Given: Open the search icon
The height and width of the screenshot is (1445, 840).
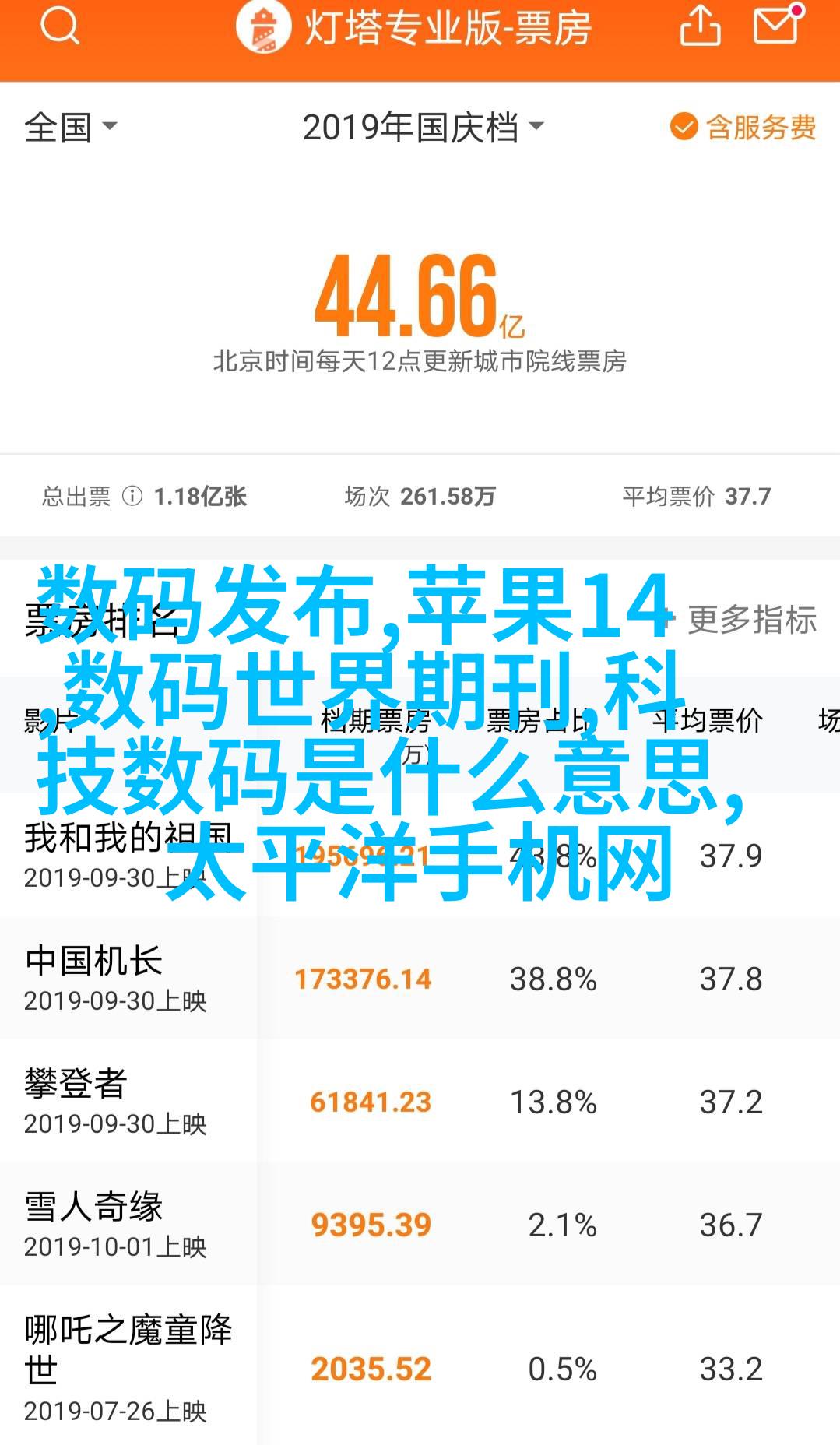Looking at the screenshot, I should pos(59,26).
